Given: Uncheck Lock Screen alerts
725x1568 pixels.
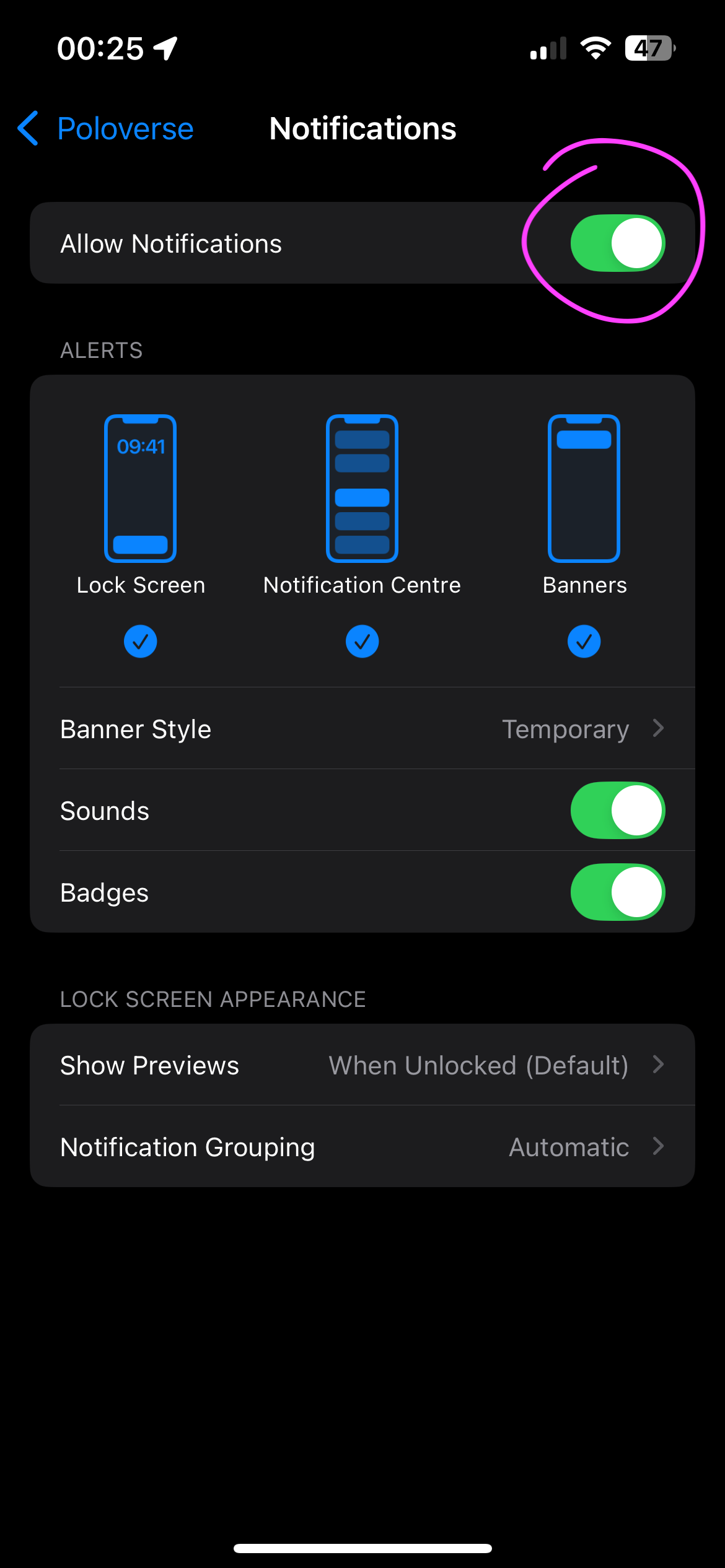Looking at the screenshot, I should pyautogui.click(x=141, y=641).
